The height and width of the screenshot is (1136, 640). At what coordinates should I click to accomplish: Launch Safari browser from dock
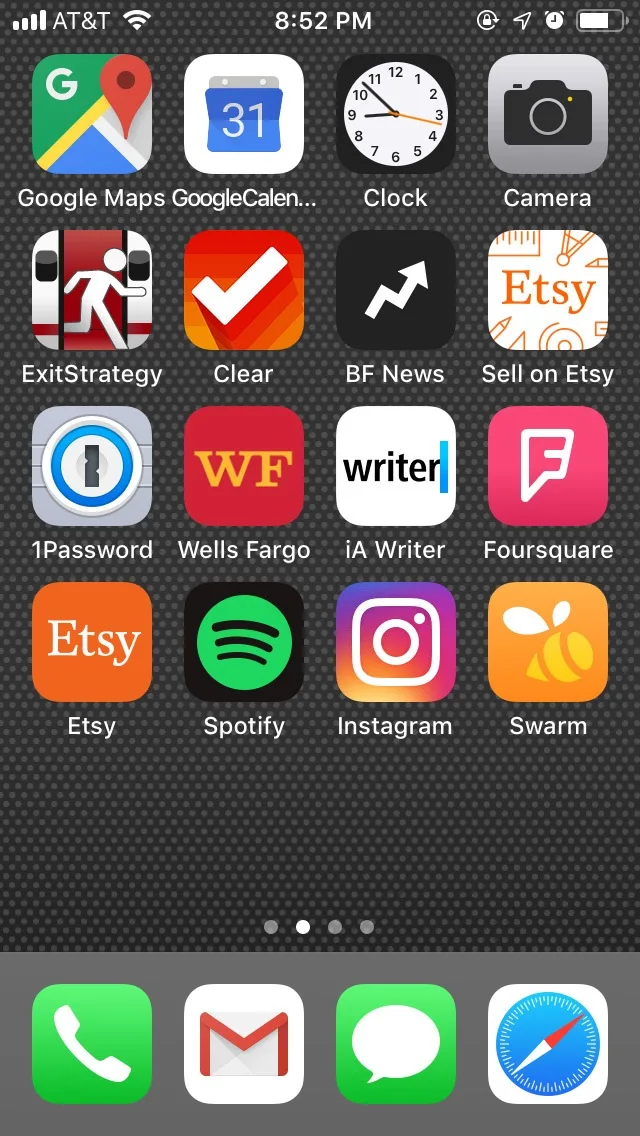(548, 1044)
